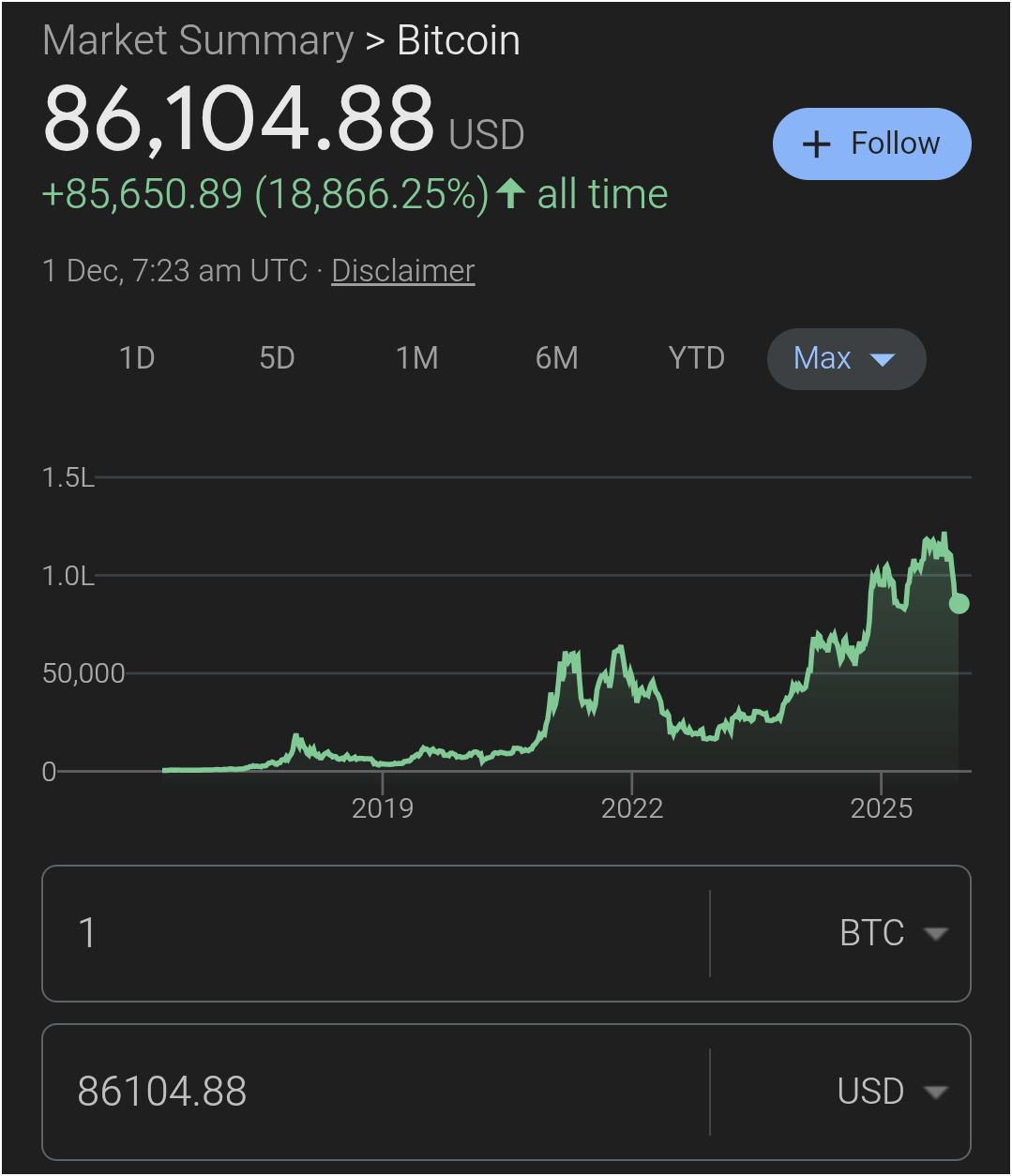This screenshot has height=1176, width=1012.
Task: Select the 5D chart view
Action: click(x=277, y=358)
